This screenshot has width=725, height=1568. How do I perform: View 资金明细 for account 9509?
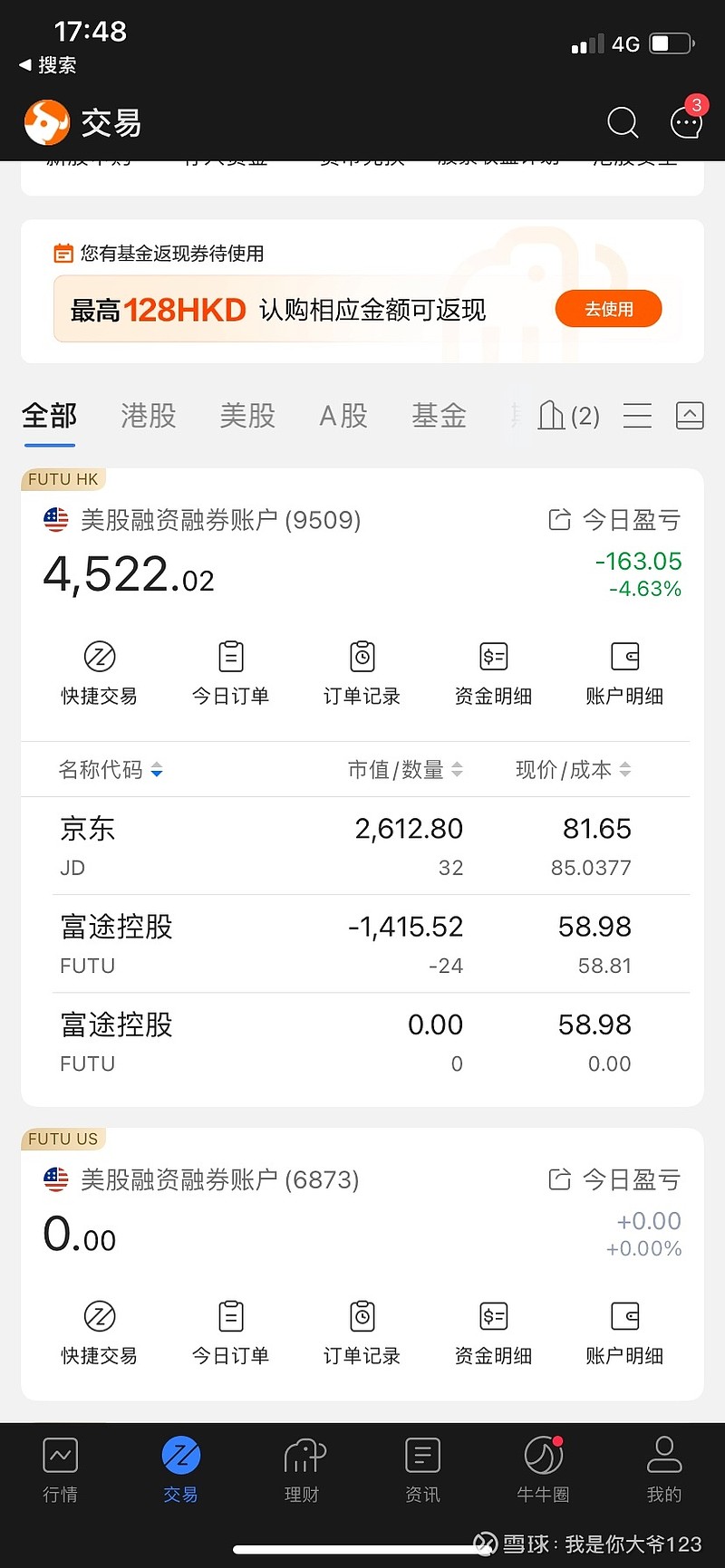(x=493, y=672)
